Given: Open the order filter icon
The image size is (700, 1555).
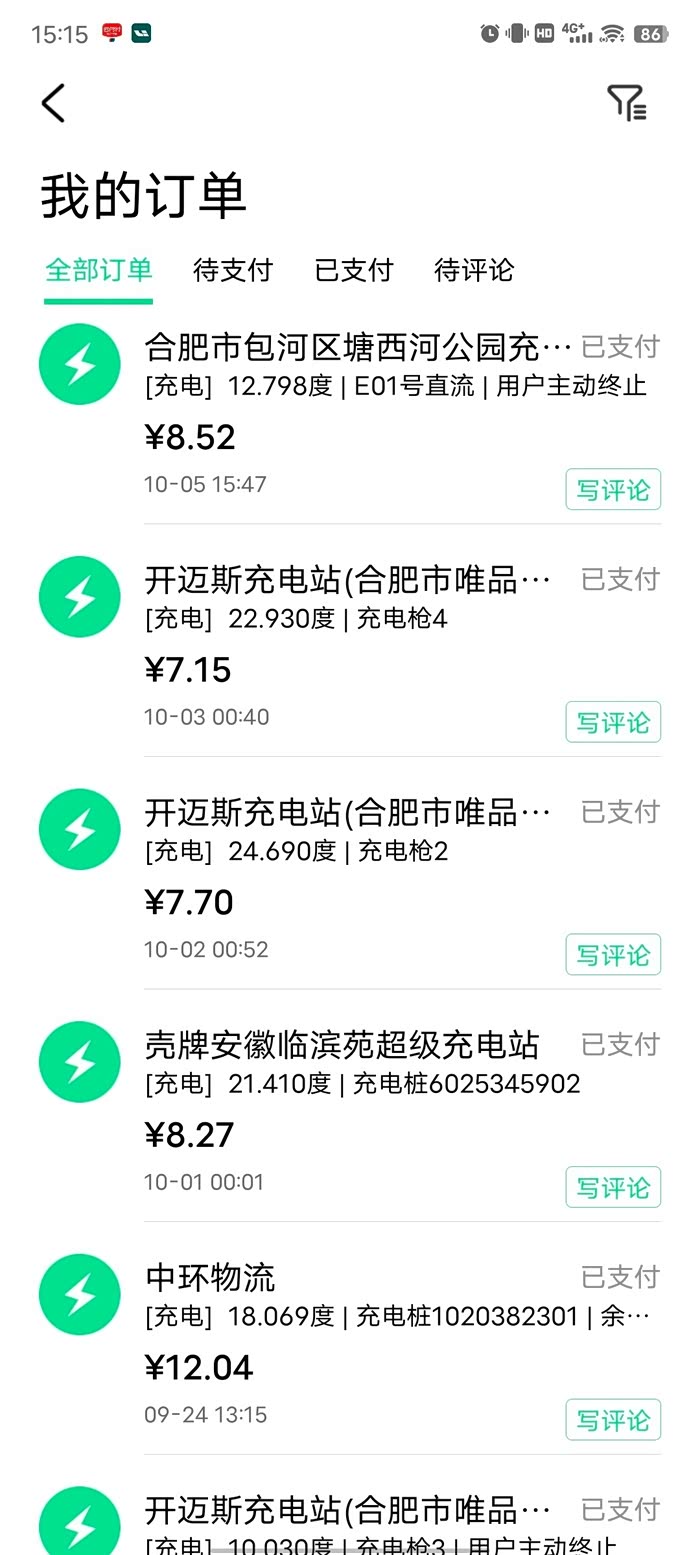Looking at the screenshot, I should [627, 103].
